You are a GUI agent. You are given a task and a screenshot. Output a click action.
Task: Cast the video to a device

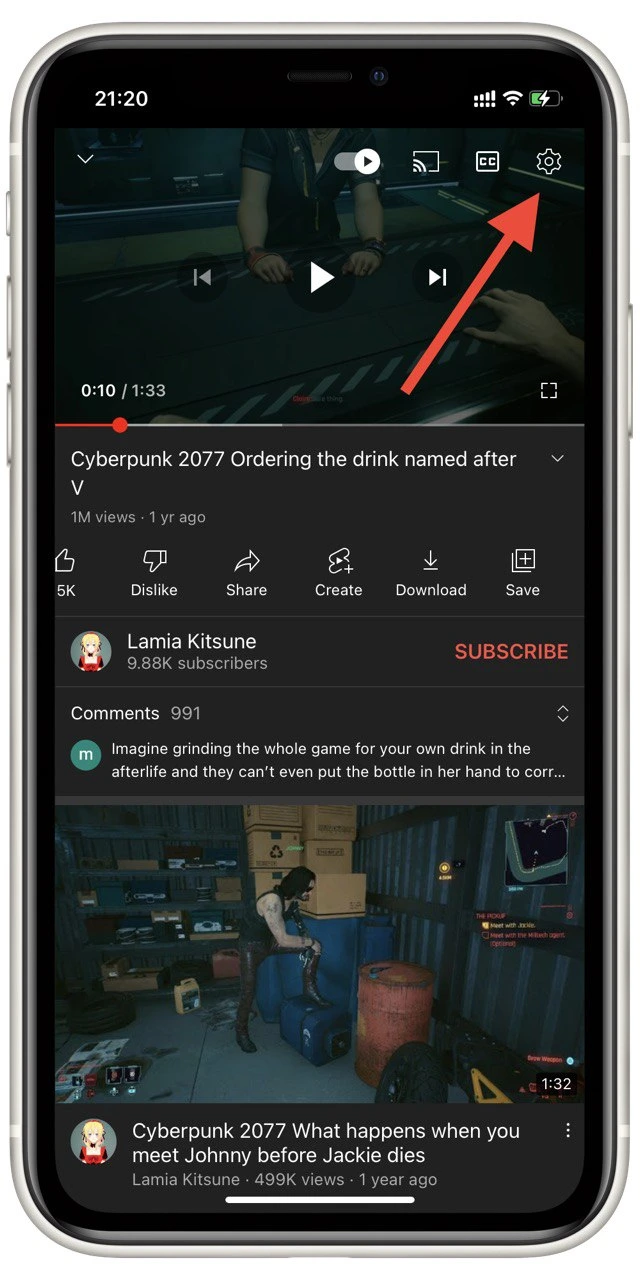click(x=426, y=161)
